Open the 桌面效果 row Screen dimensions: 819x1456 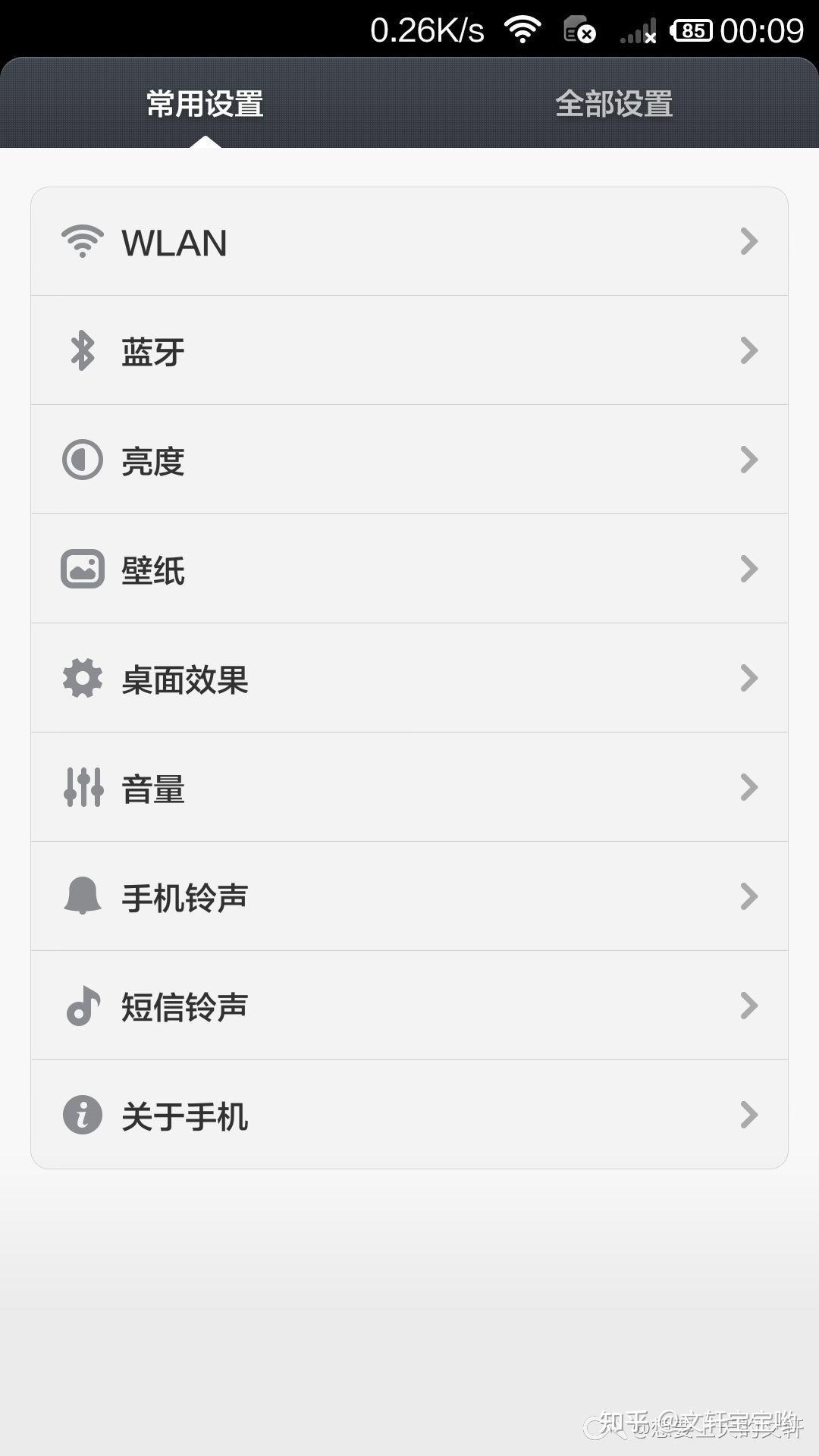(x=409, y=679)
